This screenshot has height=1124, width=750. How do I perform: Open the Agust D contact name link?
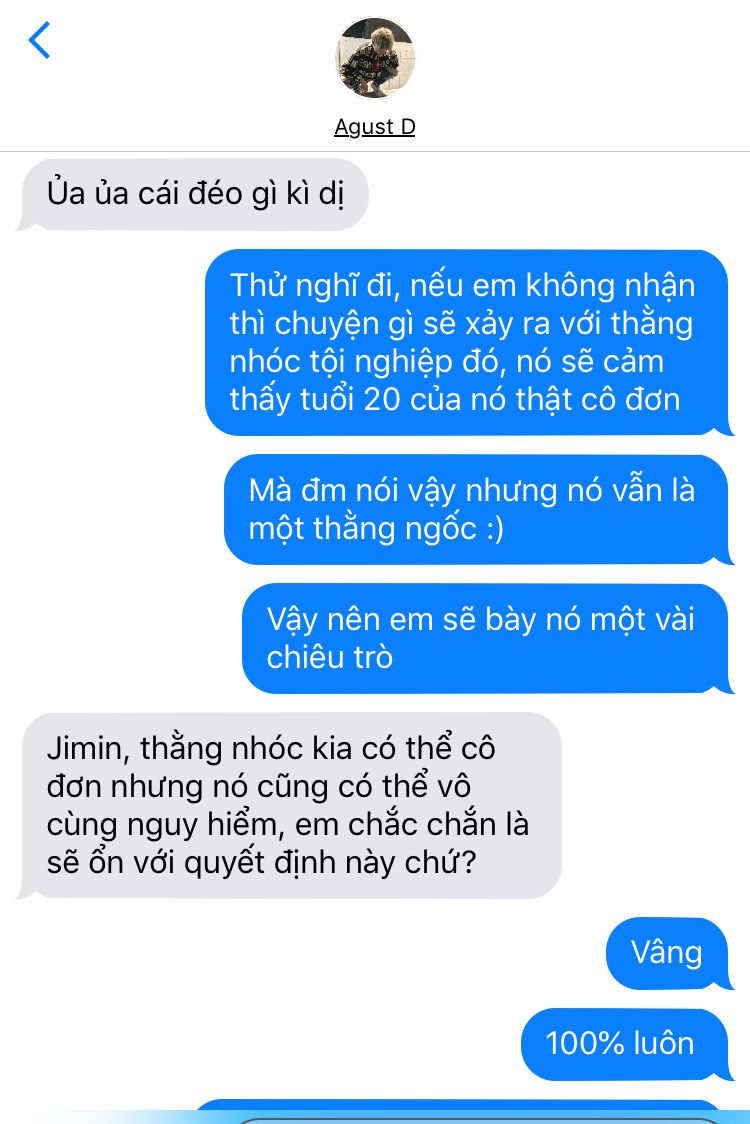375,127
